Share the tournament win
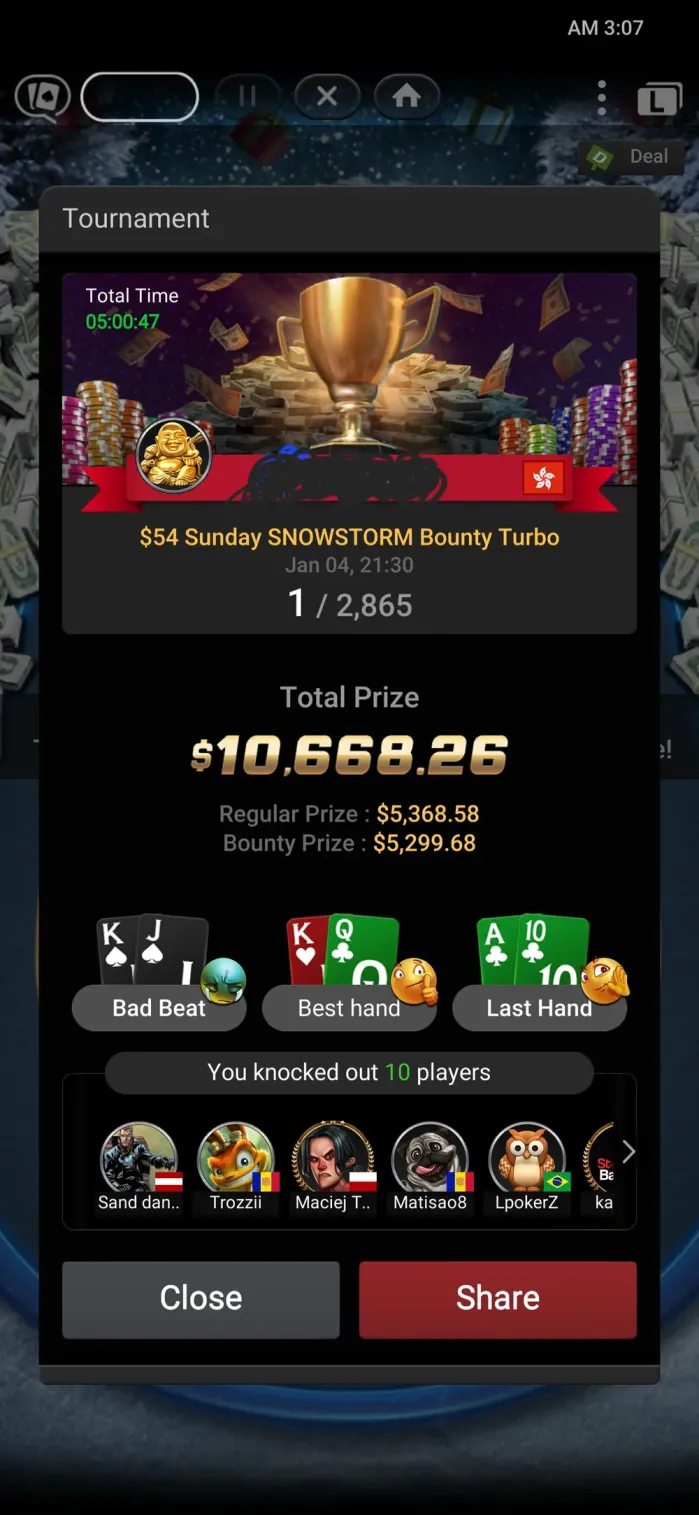Screen dimensions: 699x1515 click(497, 1298)
